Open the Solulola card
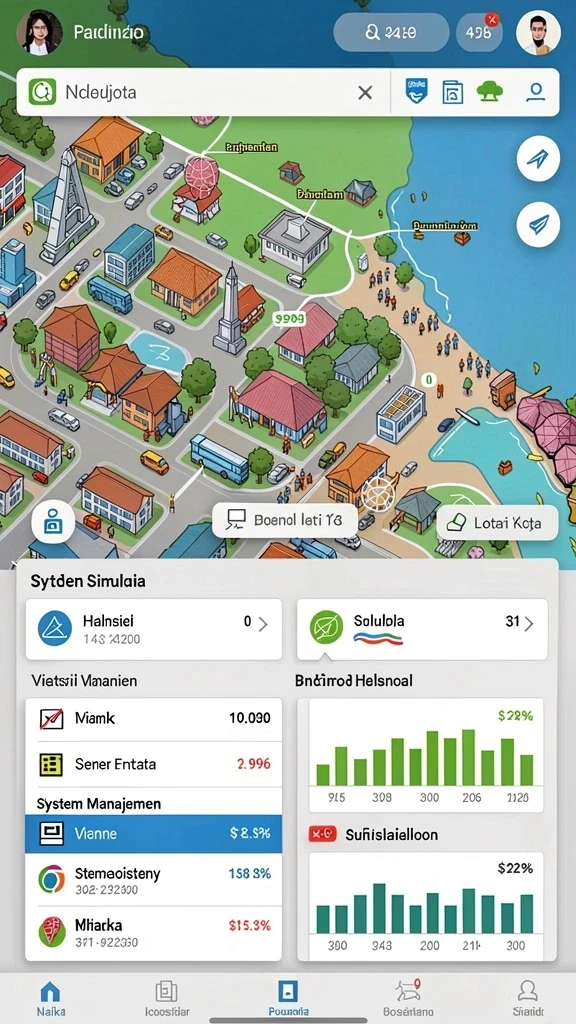576x1024 pixels. (422, 629)
